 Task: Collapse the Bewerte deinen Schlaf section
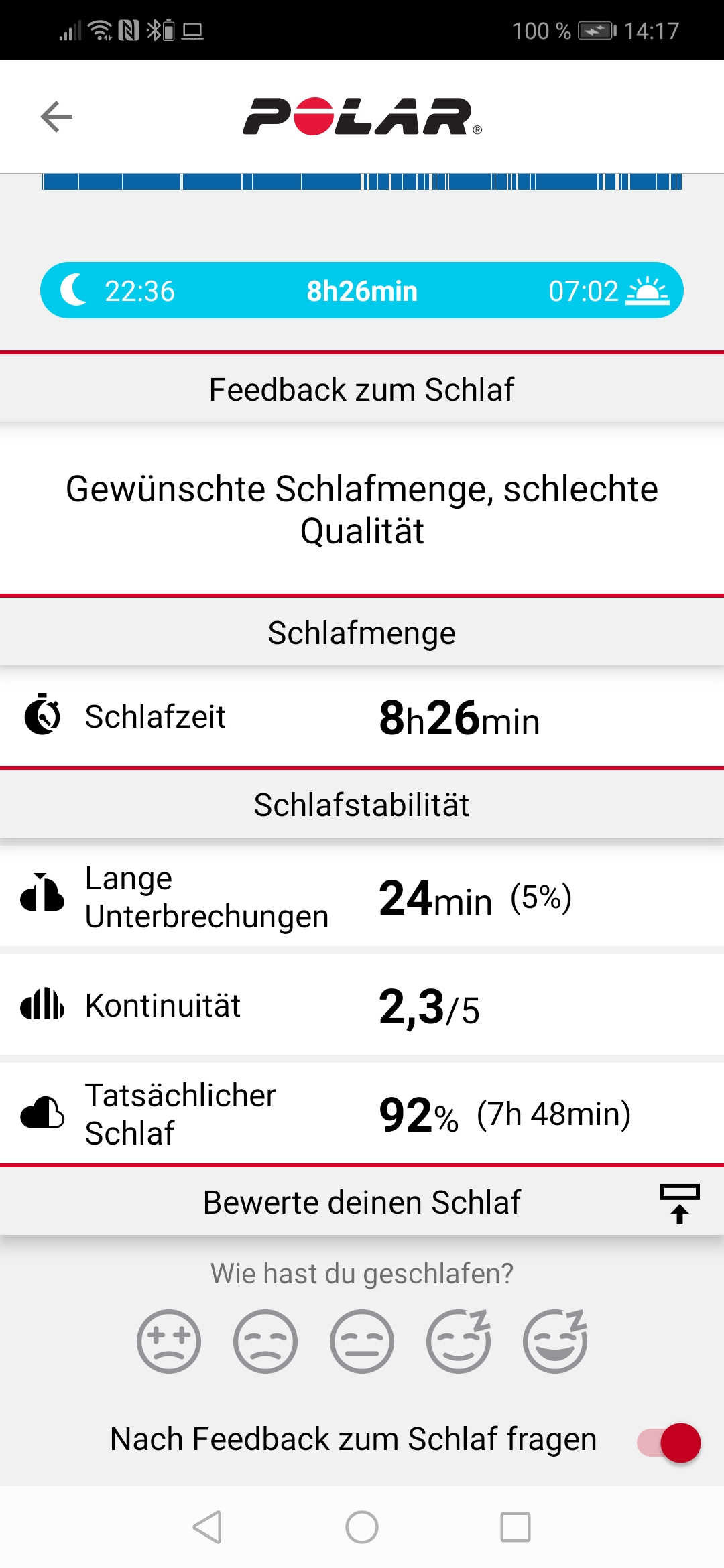(679, 1203)
